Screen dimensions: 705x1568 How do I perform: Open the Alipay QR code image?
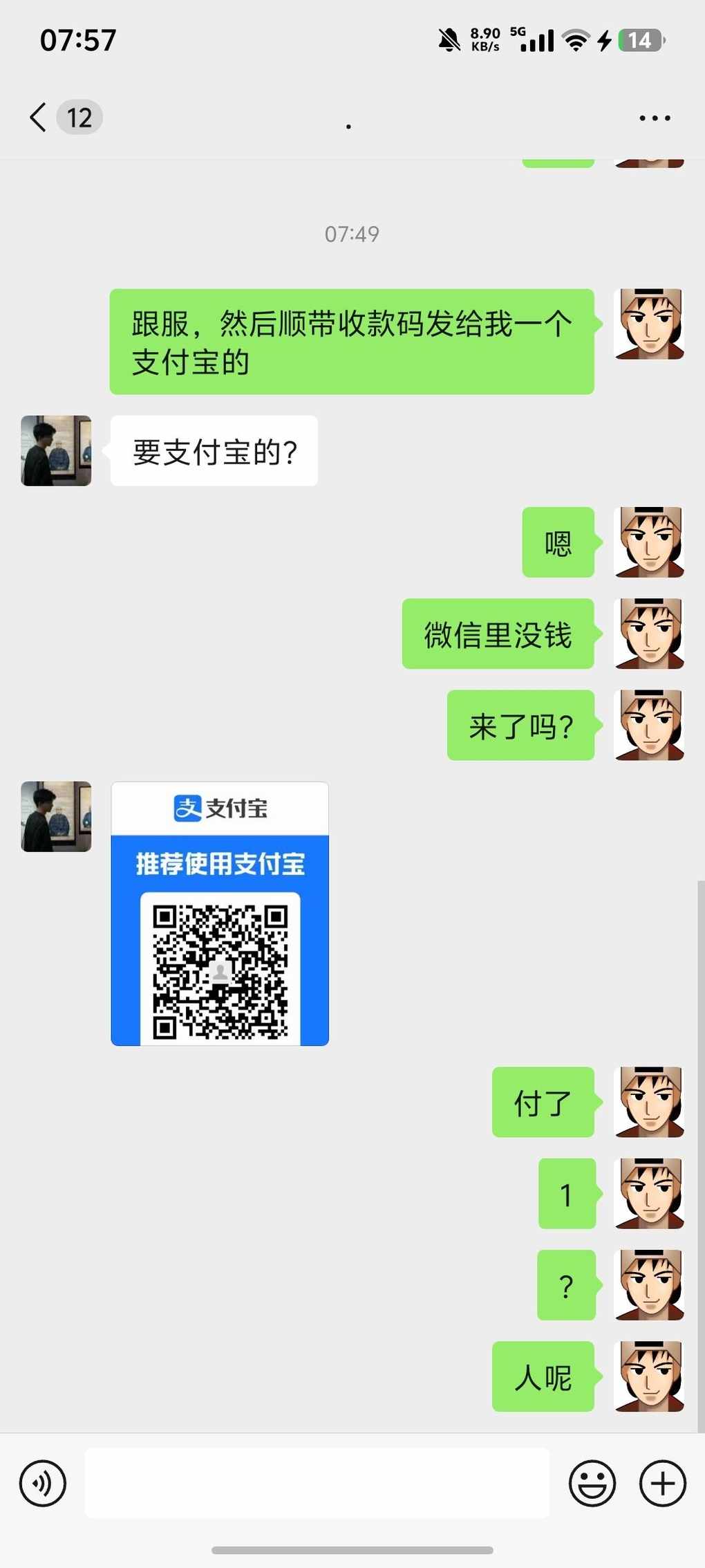pyautogui.click(x=220, y=913)
